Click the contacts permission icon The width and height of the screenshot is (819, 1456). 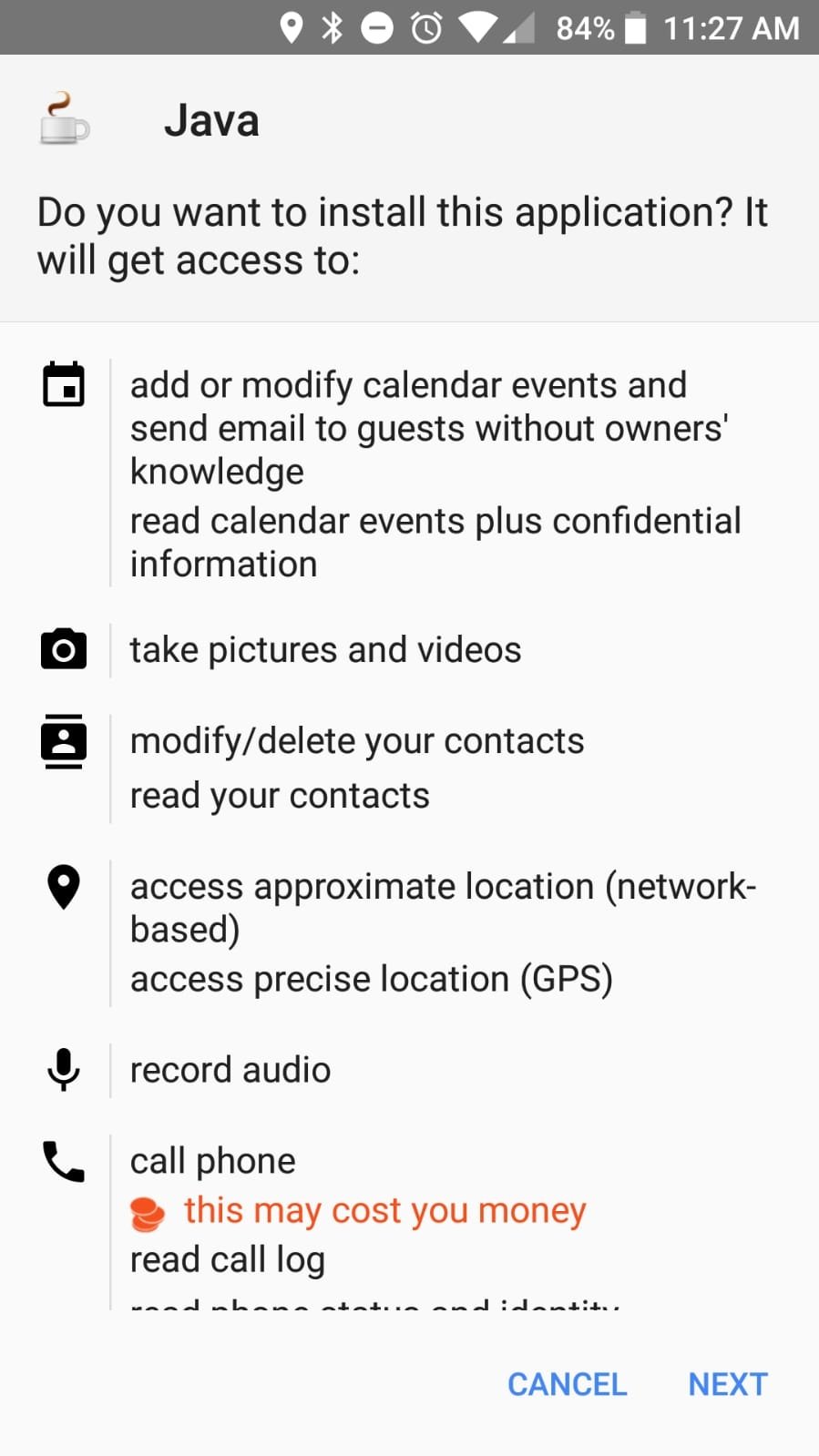coord(63,740)
